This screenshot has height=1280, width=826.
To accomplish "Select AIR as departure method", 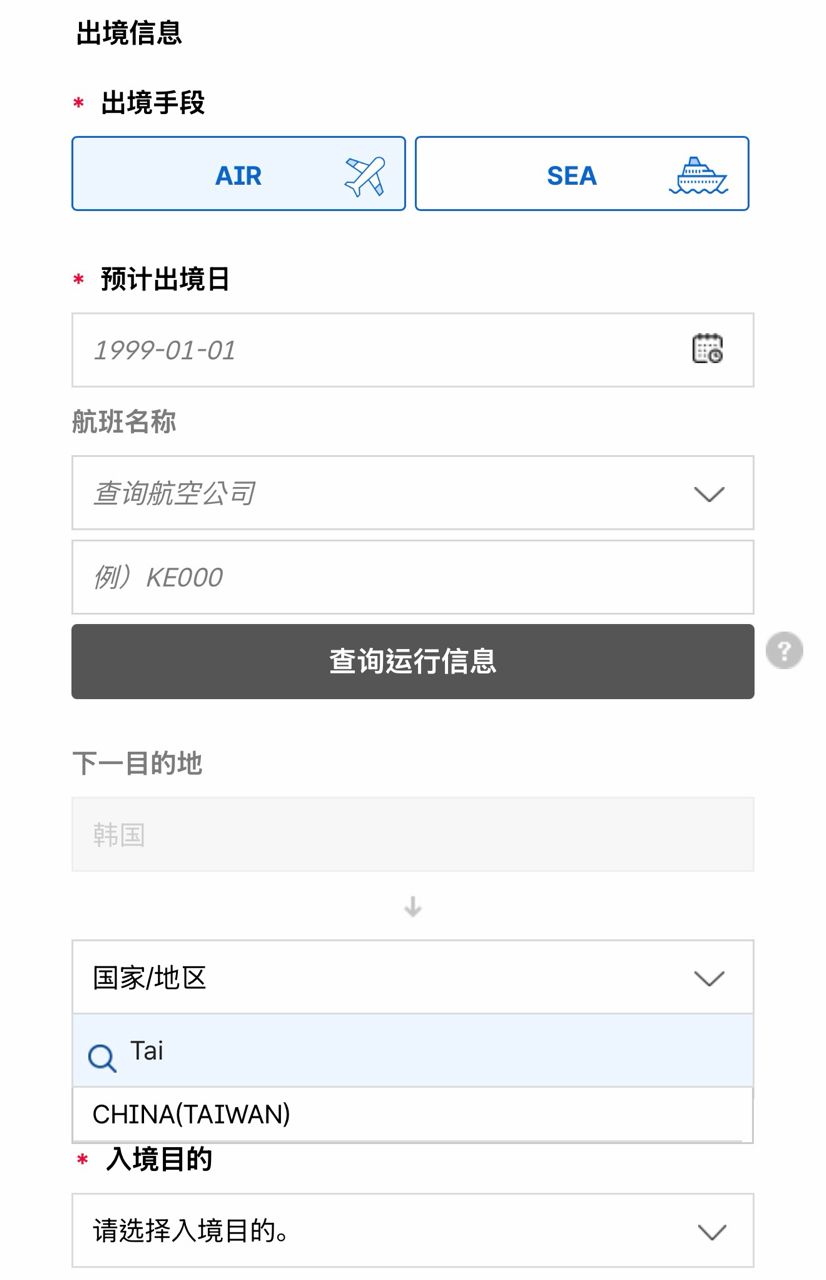I will [238, 174].
